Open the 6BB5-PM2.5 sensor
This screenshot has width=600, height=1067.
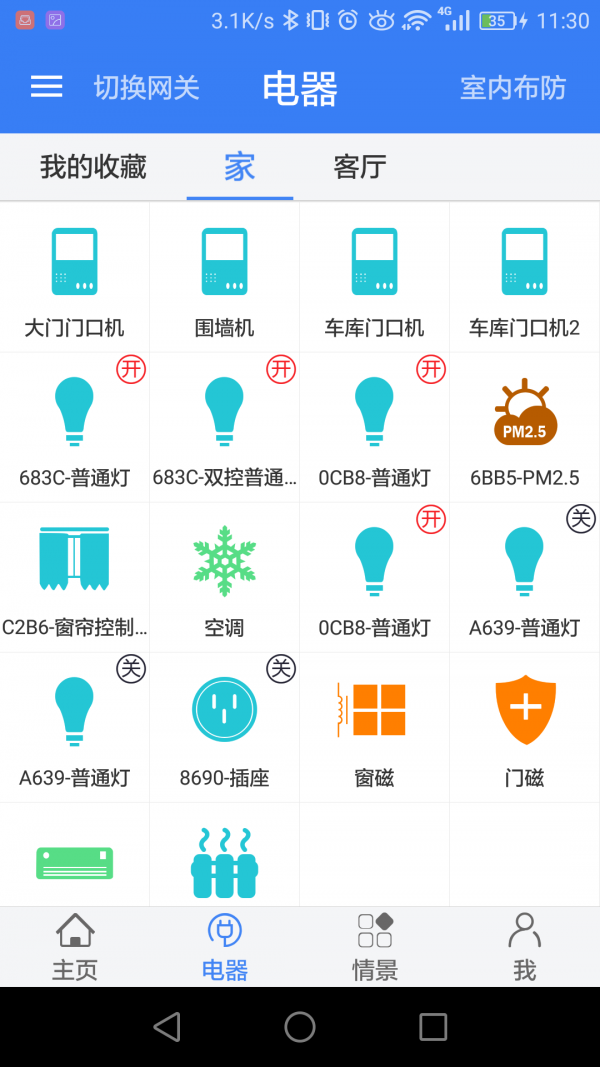pyautogui.click(x=525, y=427)
